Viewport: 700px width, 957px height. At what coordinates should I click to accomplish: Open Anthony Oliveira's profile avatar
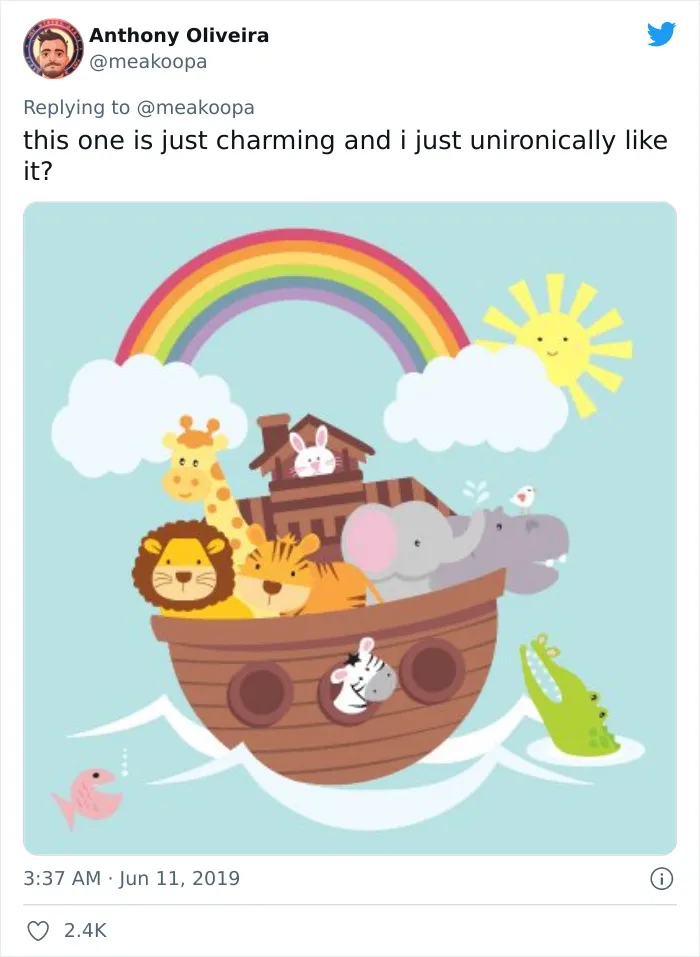(53, 49)
